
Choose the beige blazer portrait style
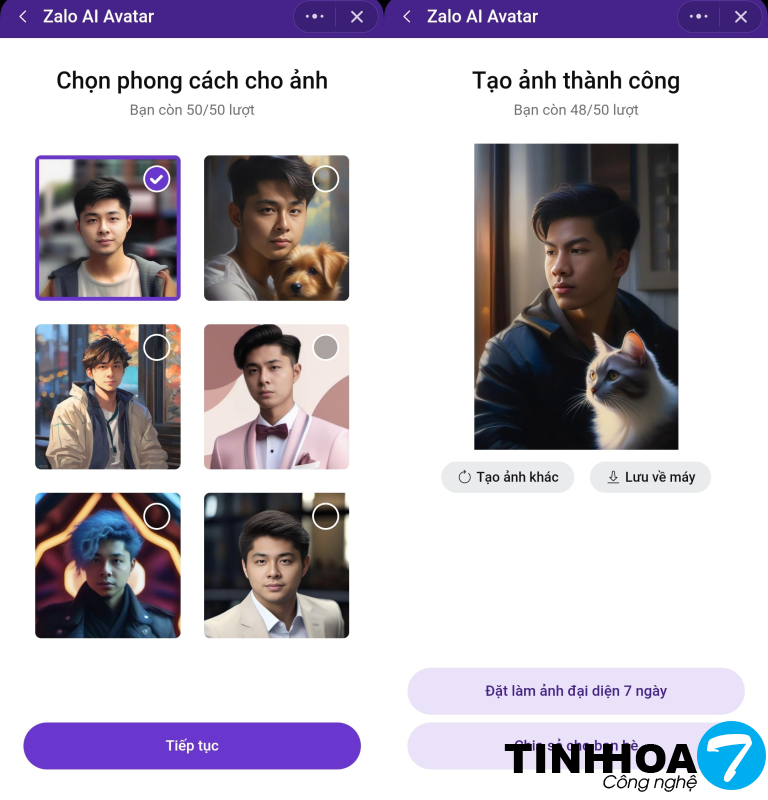[x=276, y=565]
